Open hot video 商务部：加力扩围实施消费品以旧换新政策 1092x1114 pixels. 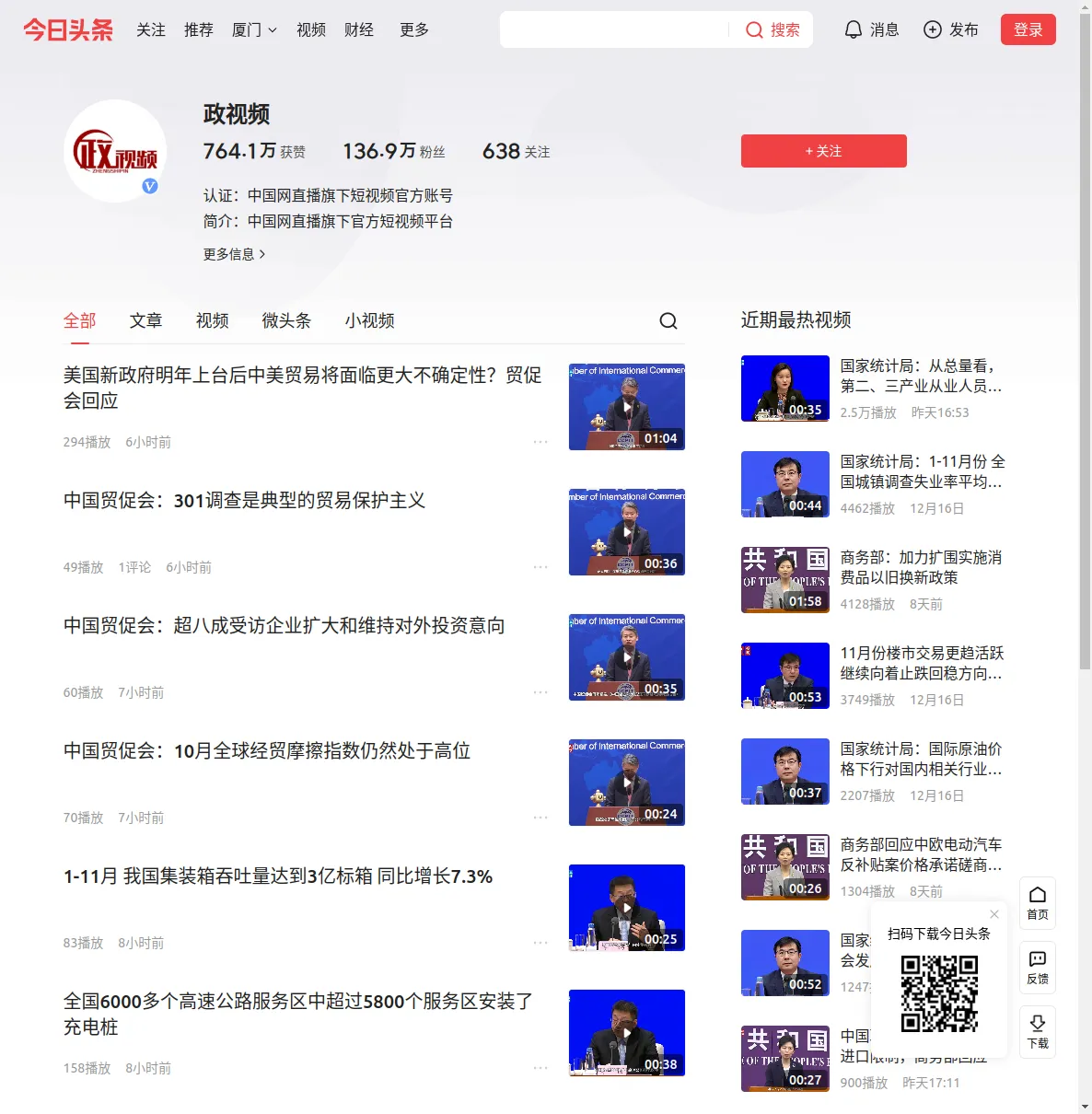pyautogui.click(x=920, y=567)
